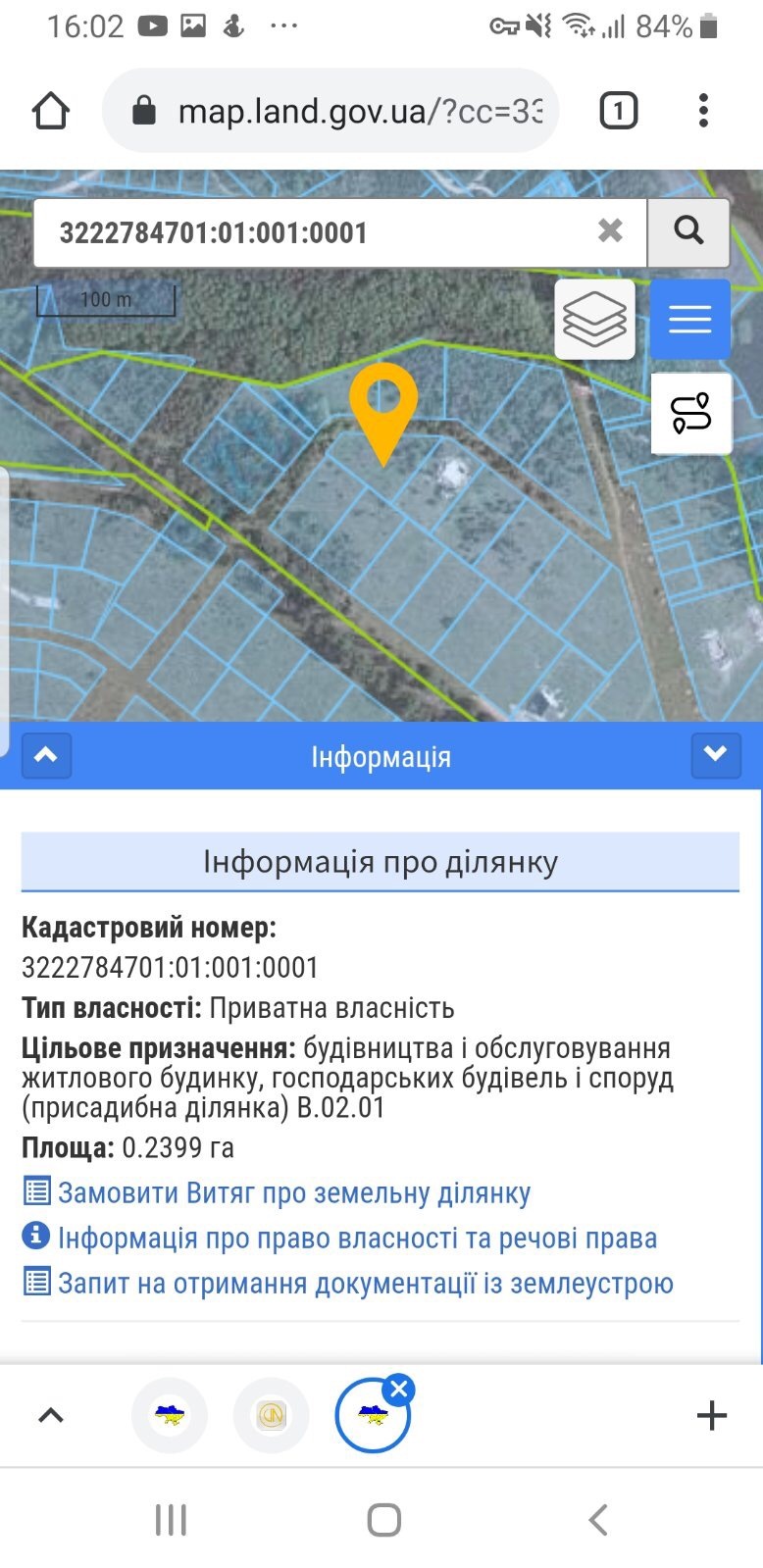
Task: Go to the browser home page
Action: (x=51, y=111)
